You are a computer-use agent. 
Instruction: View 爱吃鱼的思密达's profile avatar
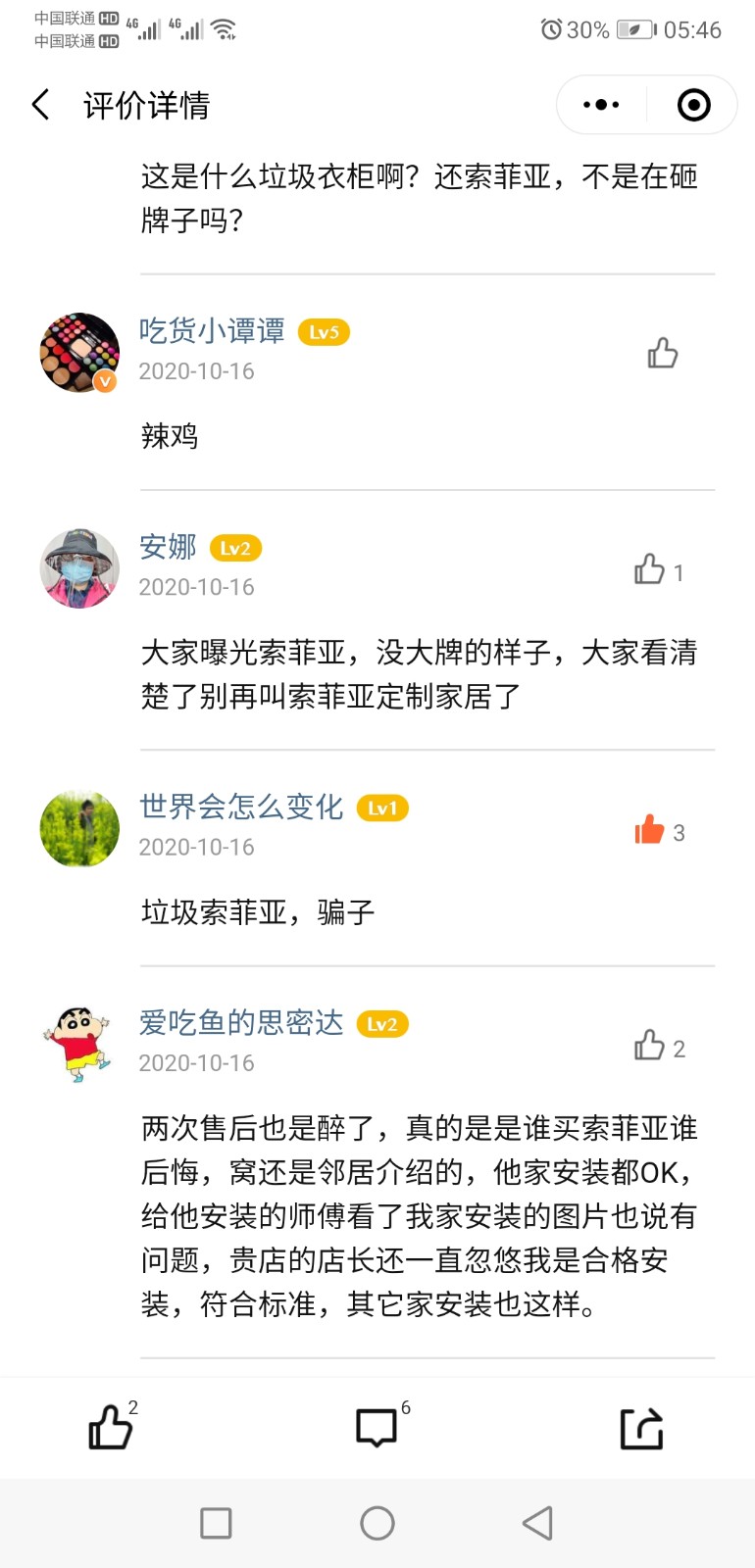(79, 1044)
